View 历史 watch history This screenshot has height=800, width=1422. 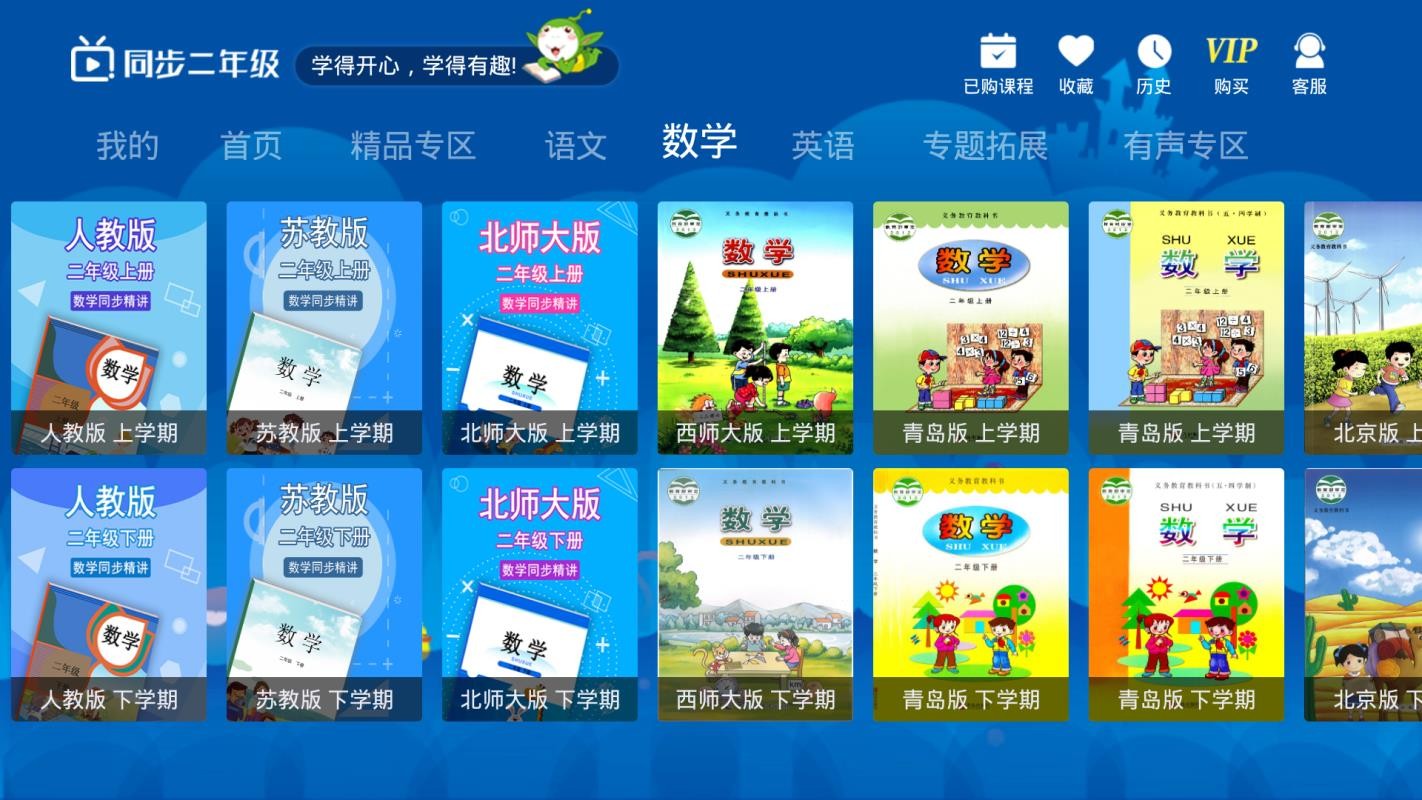pyautogui.click(x=1153, y=64)
